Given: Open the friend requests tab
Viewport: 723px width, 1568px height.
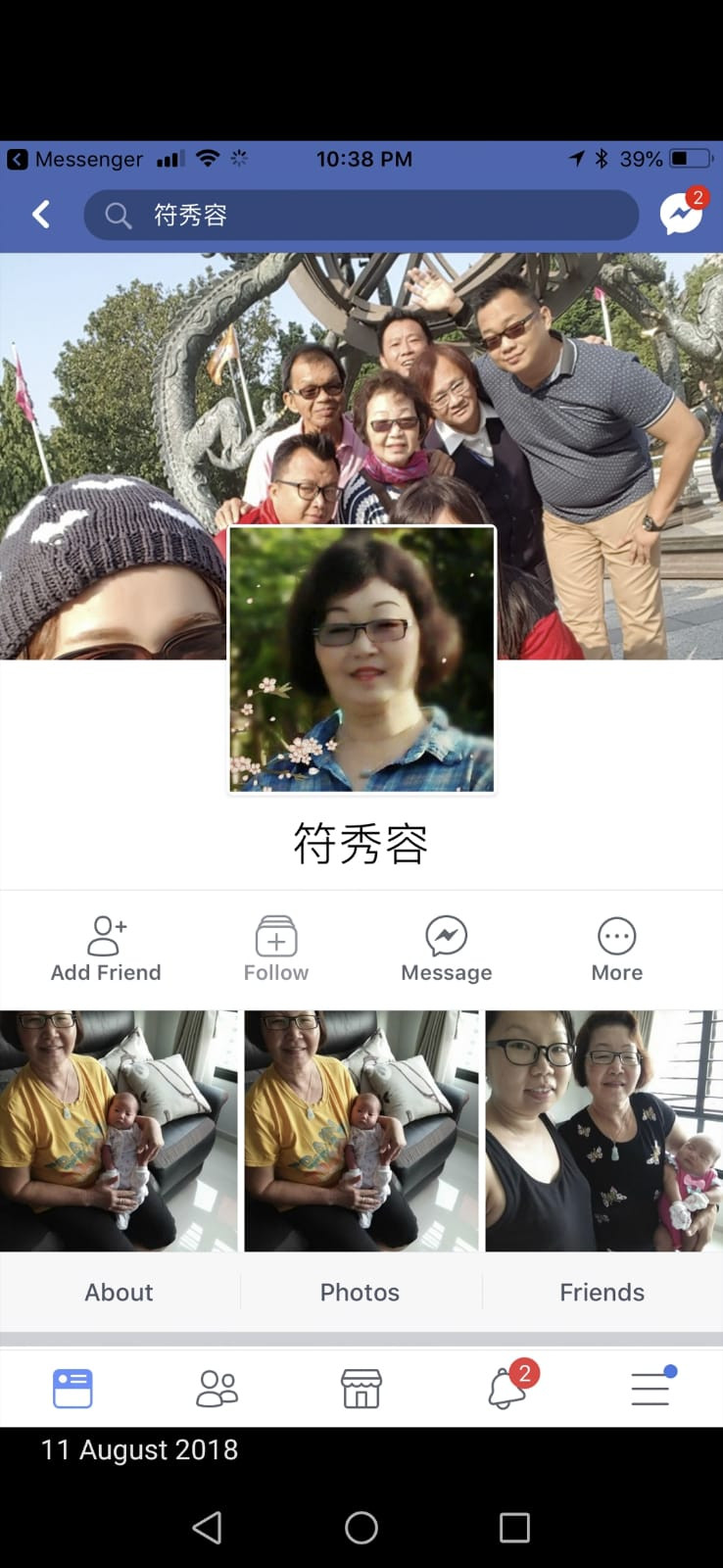Looking at the screenshot, I should pos(217,1388).
